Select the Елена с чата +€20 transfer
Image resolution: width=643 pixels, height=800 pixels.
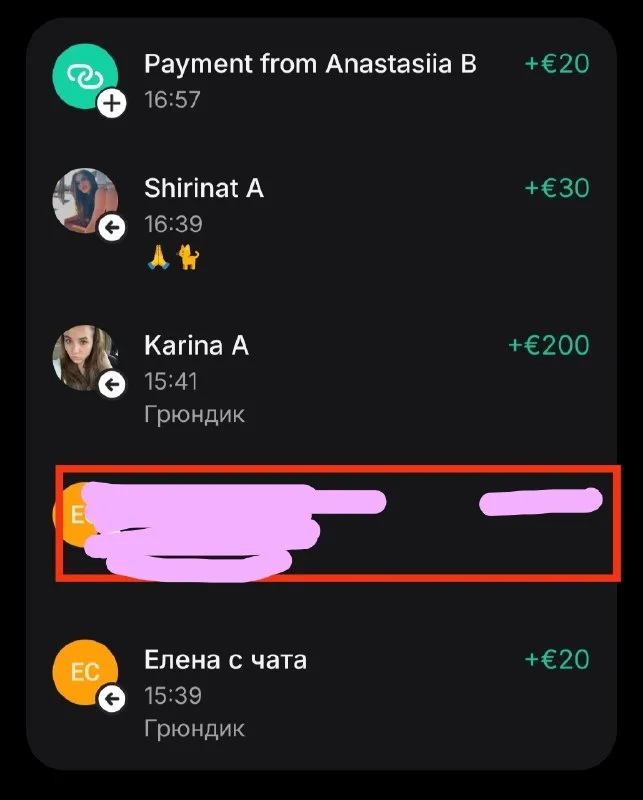(321, 690)
